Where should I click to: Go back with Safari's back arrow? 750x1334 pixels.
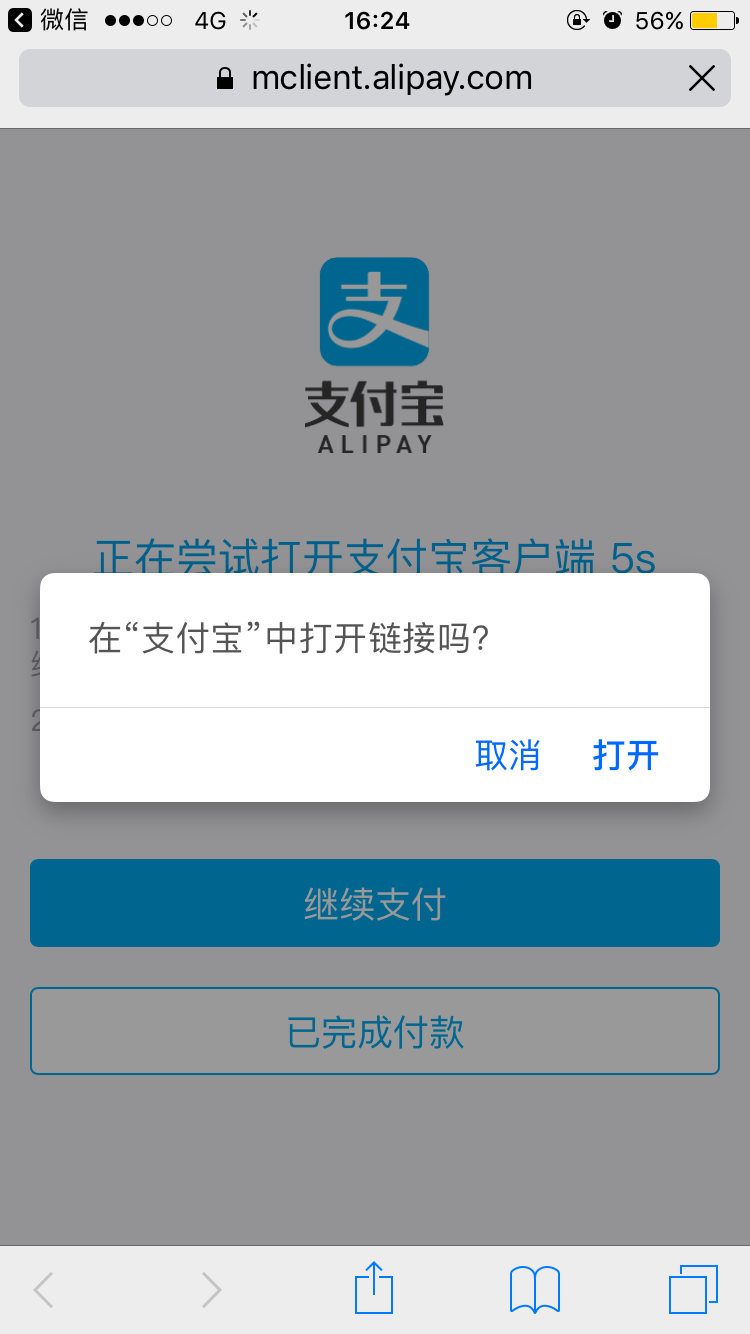pyautogui.click(x=43, y=1289)
